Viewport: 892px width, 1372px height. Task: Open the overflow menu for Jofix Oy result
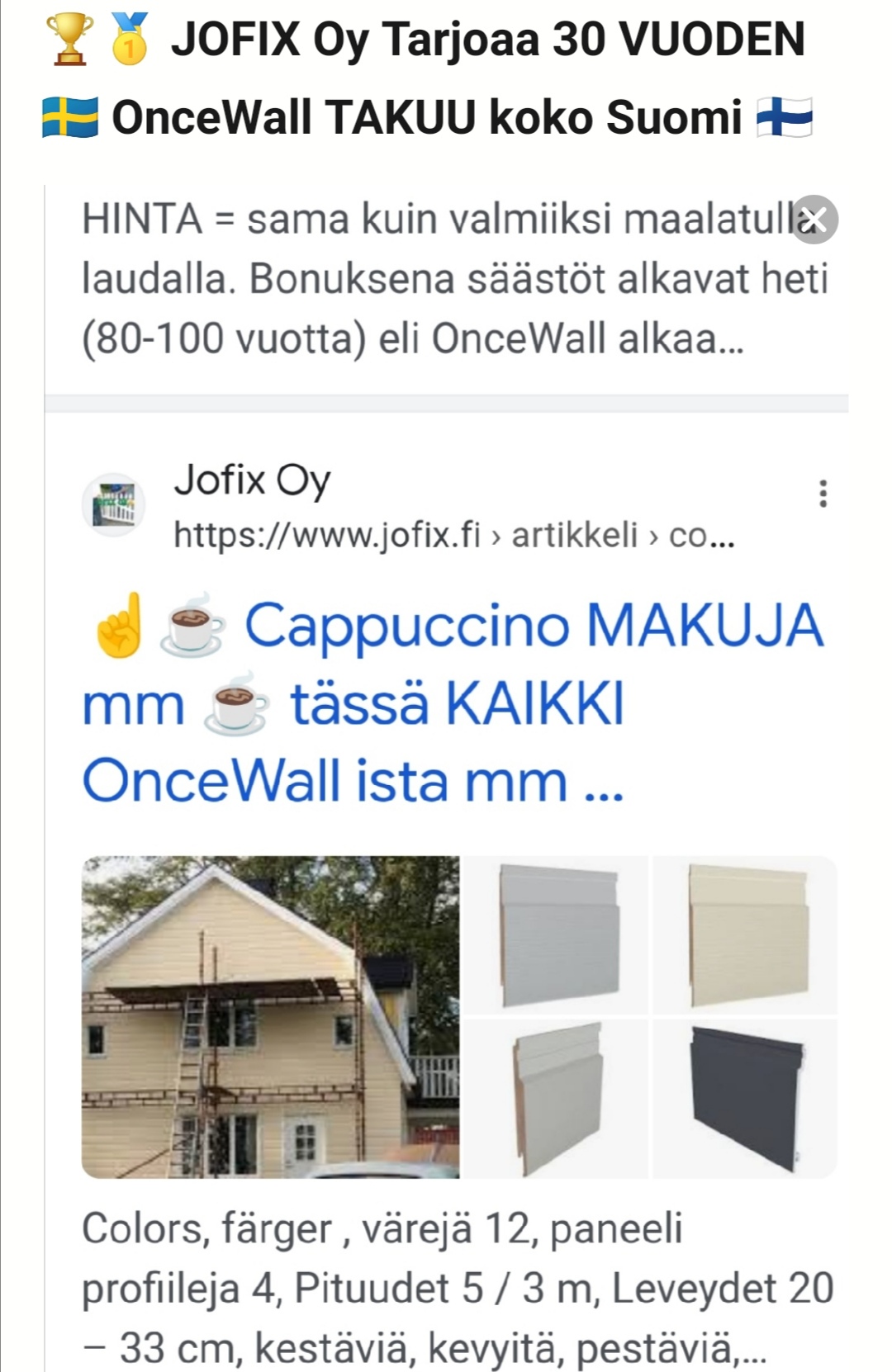[x=823, y=493]
